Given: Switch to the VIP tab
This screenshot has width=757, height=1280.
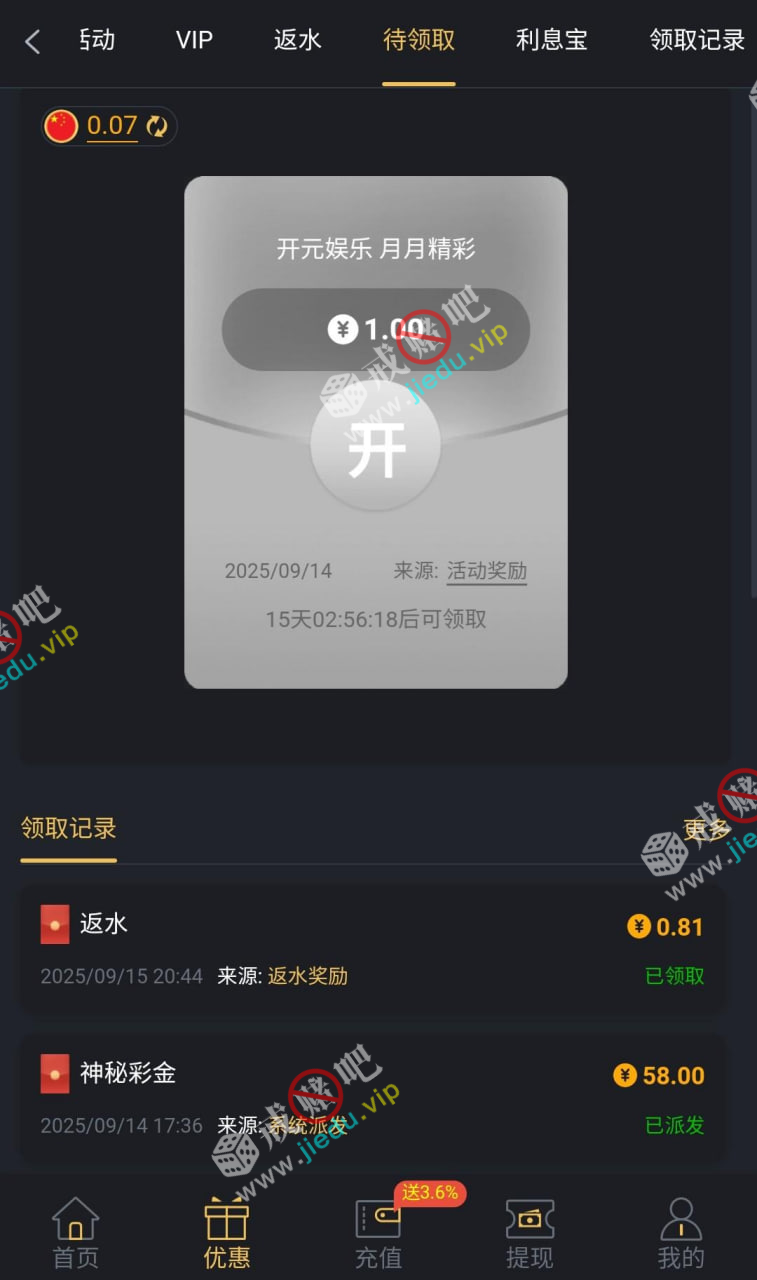Looking at the screenshot, I should click(194, 40).
